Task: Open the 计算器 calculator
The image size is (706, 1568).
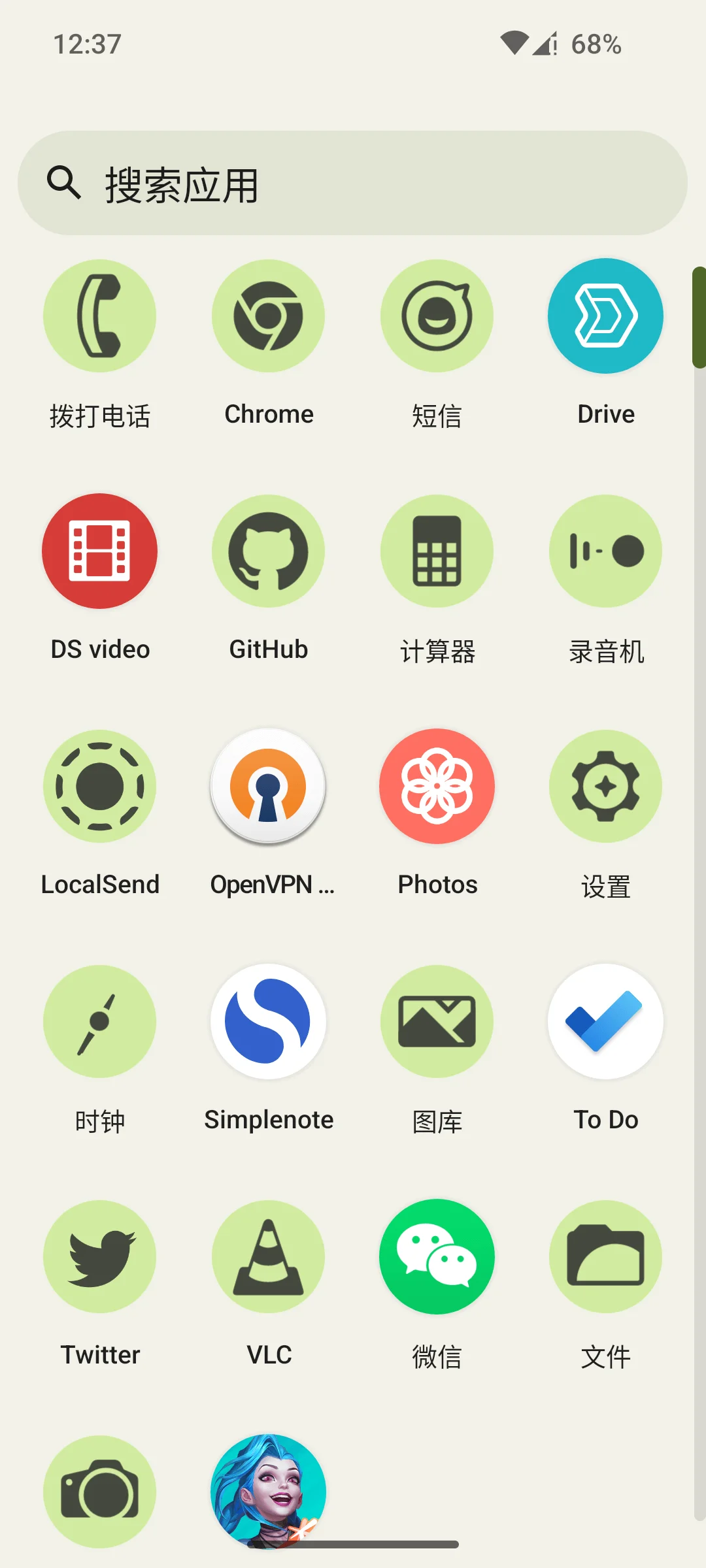Action: click(437, 551)
